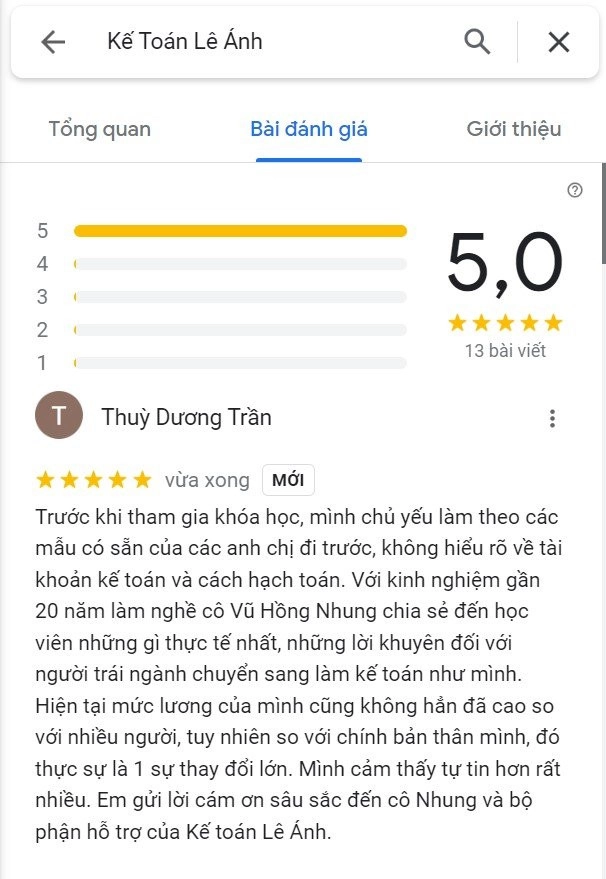Switch to the Tổng quan tab
Image resolution: width=606 pixels, height=879 pixels.
click(x=100, y=129)
